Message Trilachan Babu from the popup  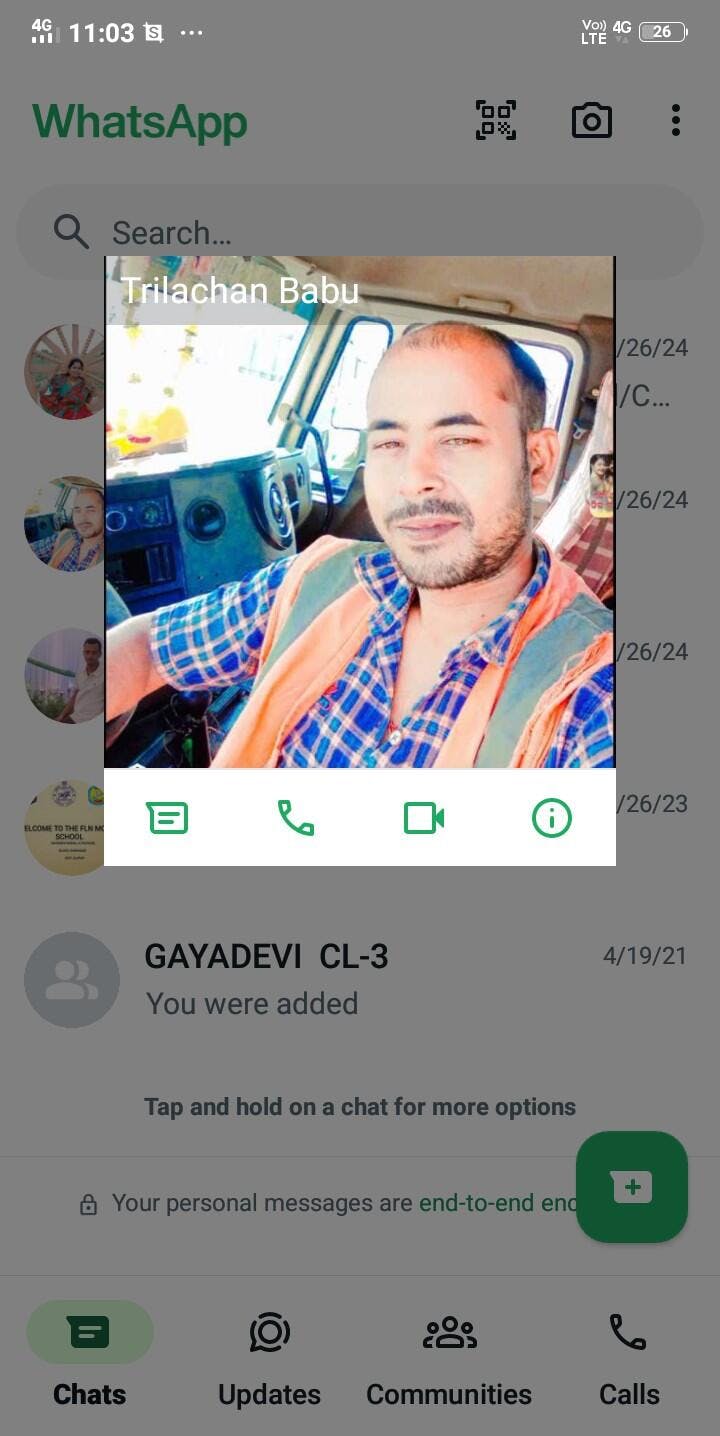[168, 819]
